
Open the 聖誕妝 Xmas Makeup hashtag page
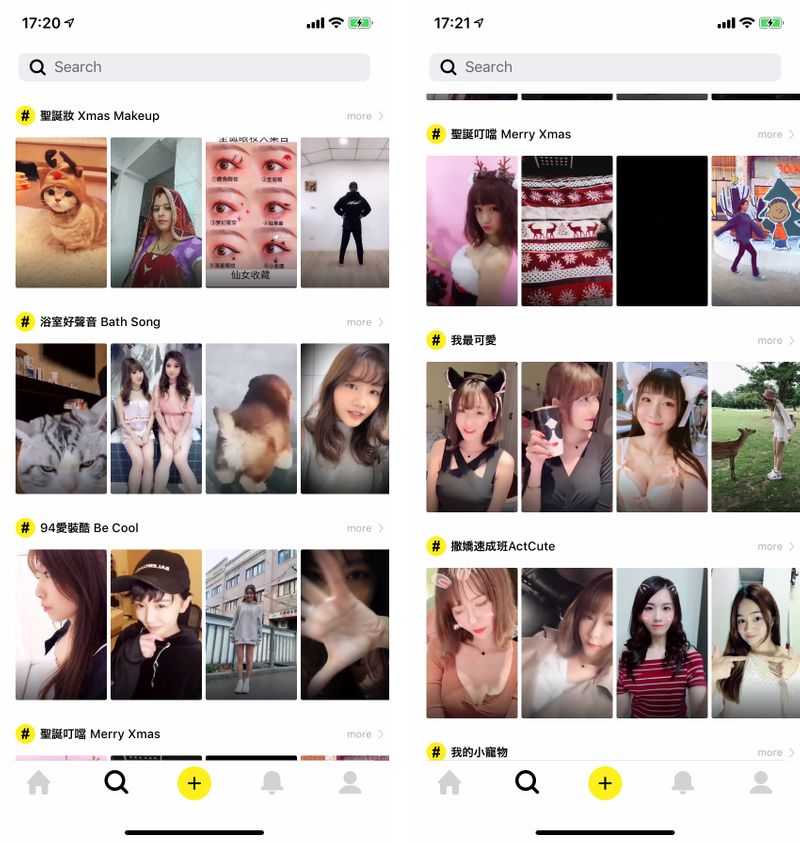(99, 116)
